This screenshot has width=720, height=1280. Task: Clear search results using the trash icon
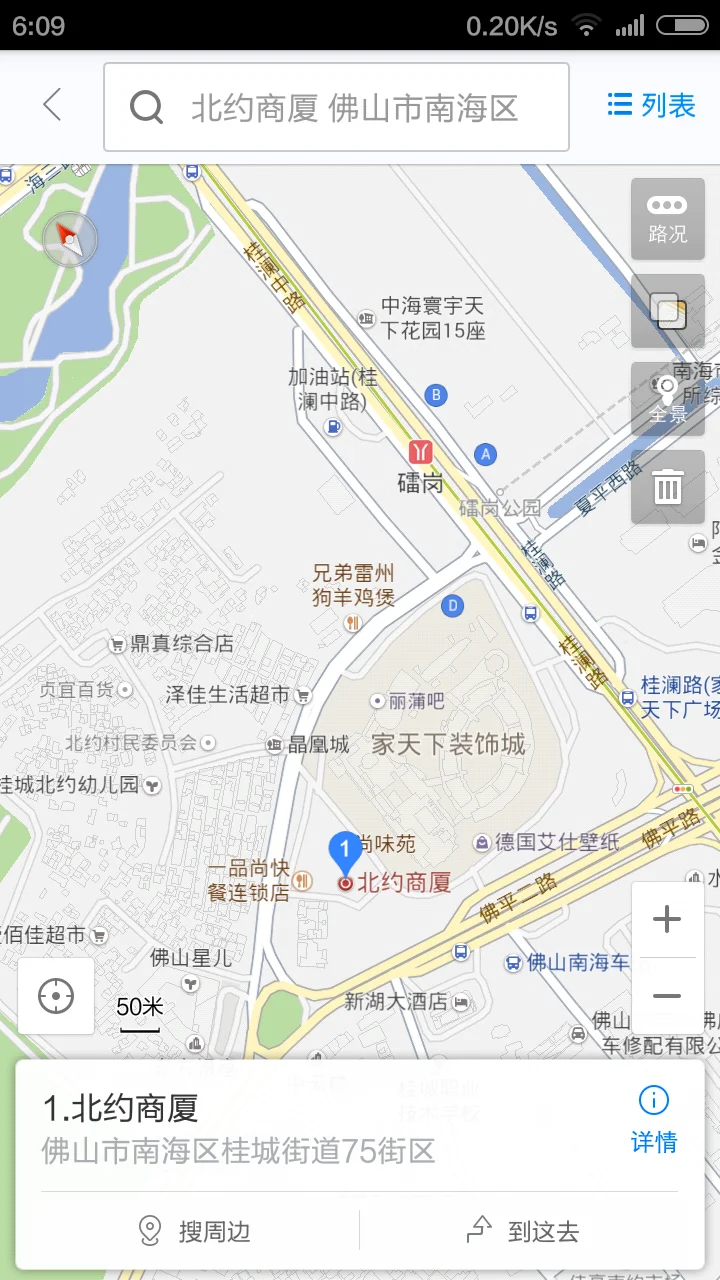[x=667, y=487]
